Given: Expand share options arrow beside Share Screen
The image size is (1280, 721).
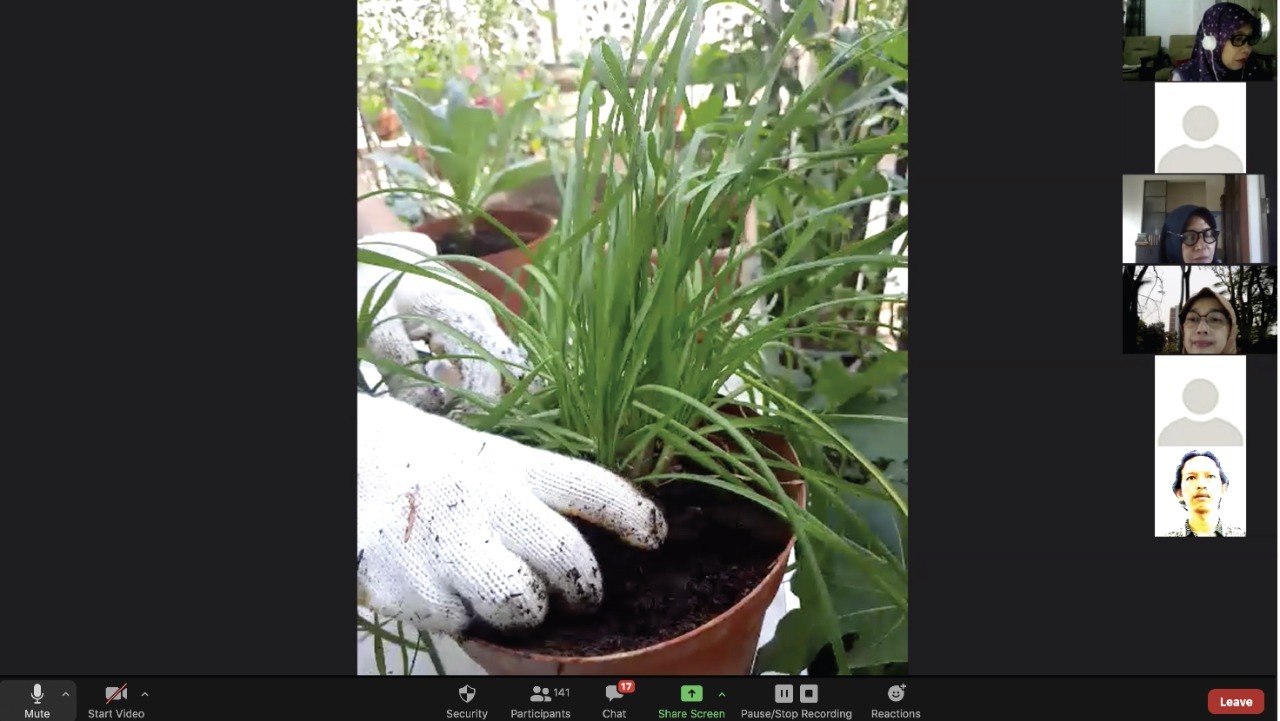Looking at the screenshot, I should click(x=722, y=694).
